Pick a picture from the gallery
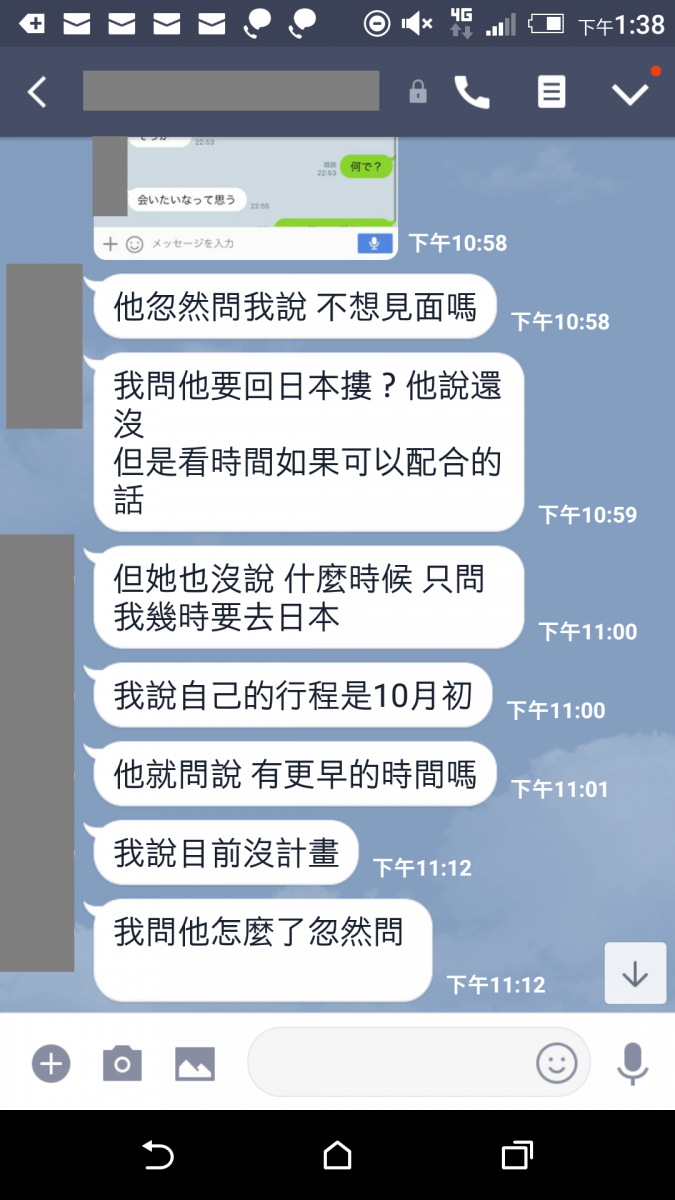This screenshot has height=1200, width=675. point(195,1063)
